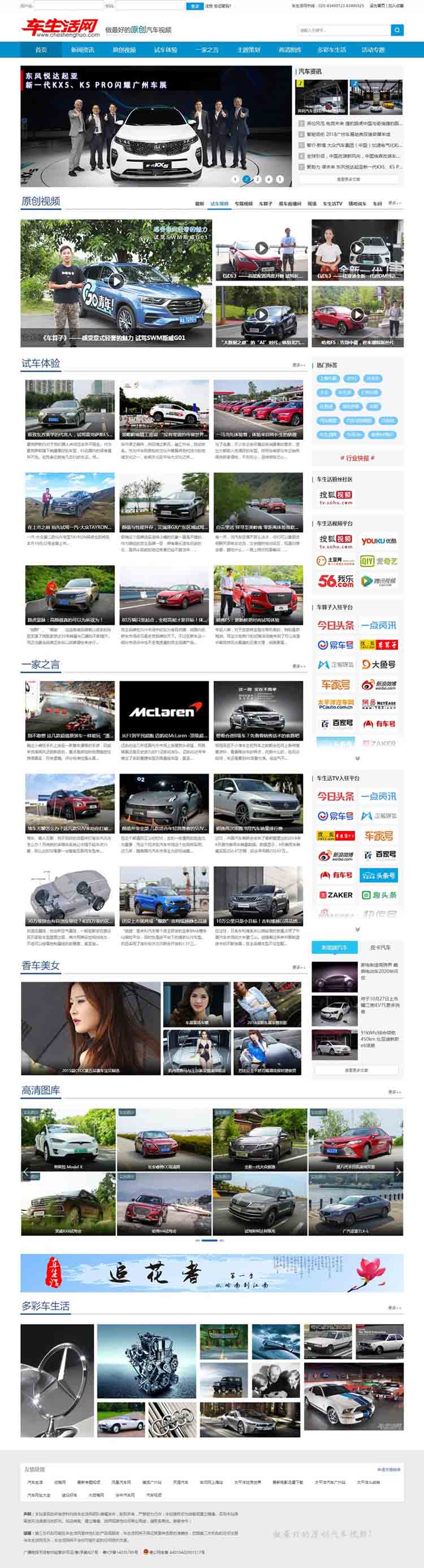Viewport: 424px width, 1568px height.
Task: Open the 新闻资讯 navigation tab
Action: 82,50
